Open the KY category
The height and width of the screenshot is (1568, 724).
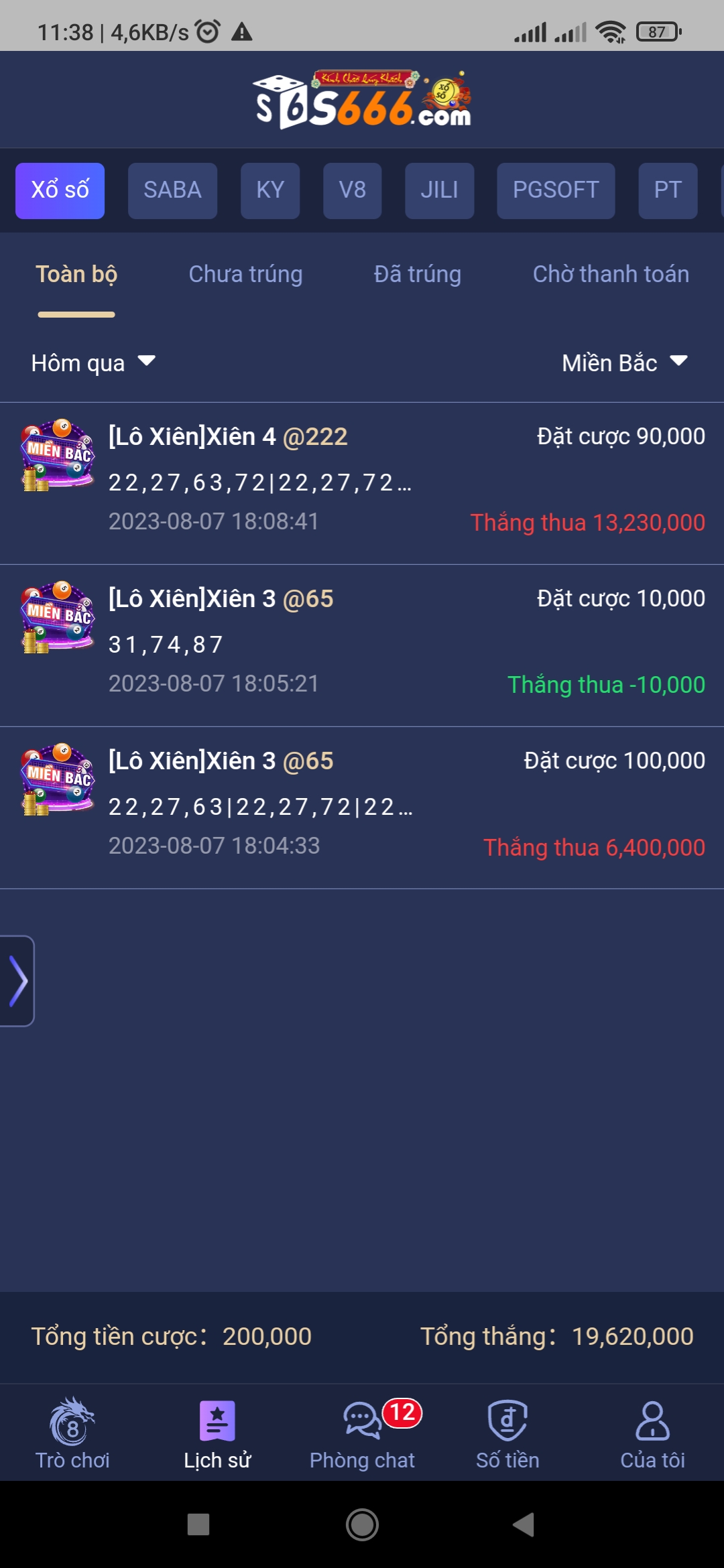coord(270,190)
